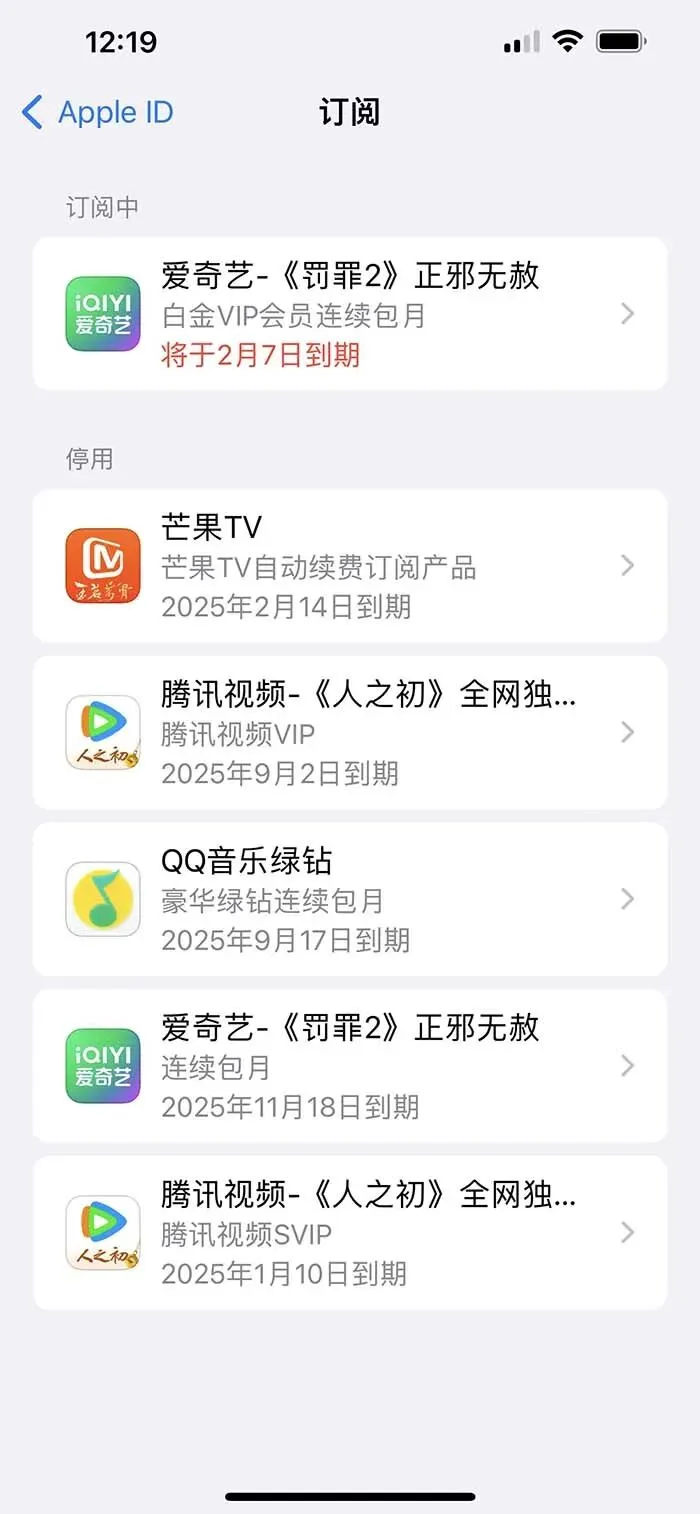Viewport: 700px width, 1514px height.
Task: Open the QQ音乐绿钻 subscription
Action: [350, 900]
